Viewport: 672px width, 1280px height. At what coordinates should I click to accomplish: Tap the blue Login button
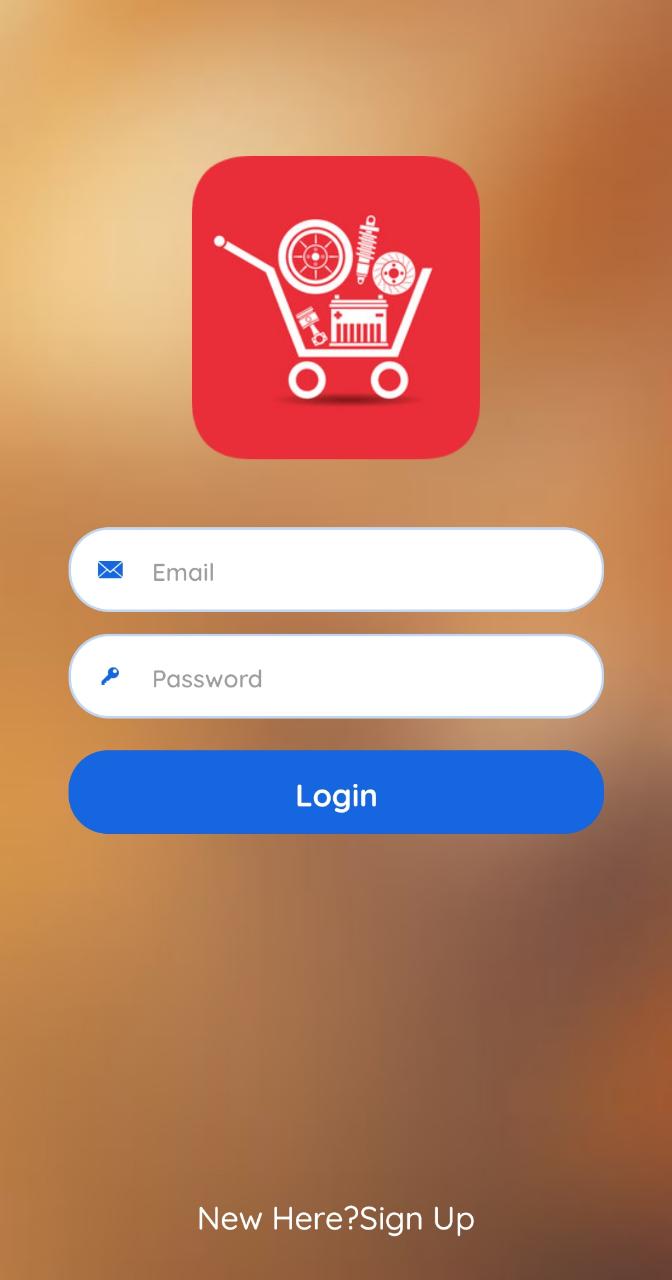pos(336,793)
